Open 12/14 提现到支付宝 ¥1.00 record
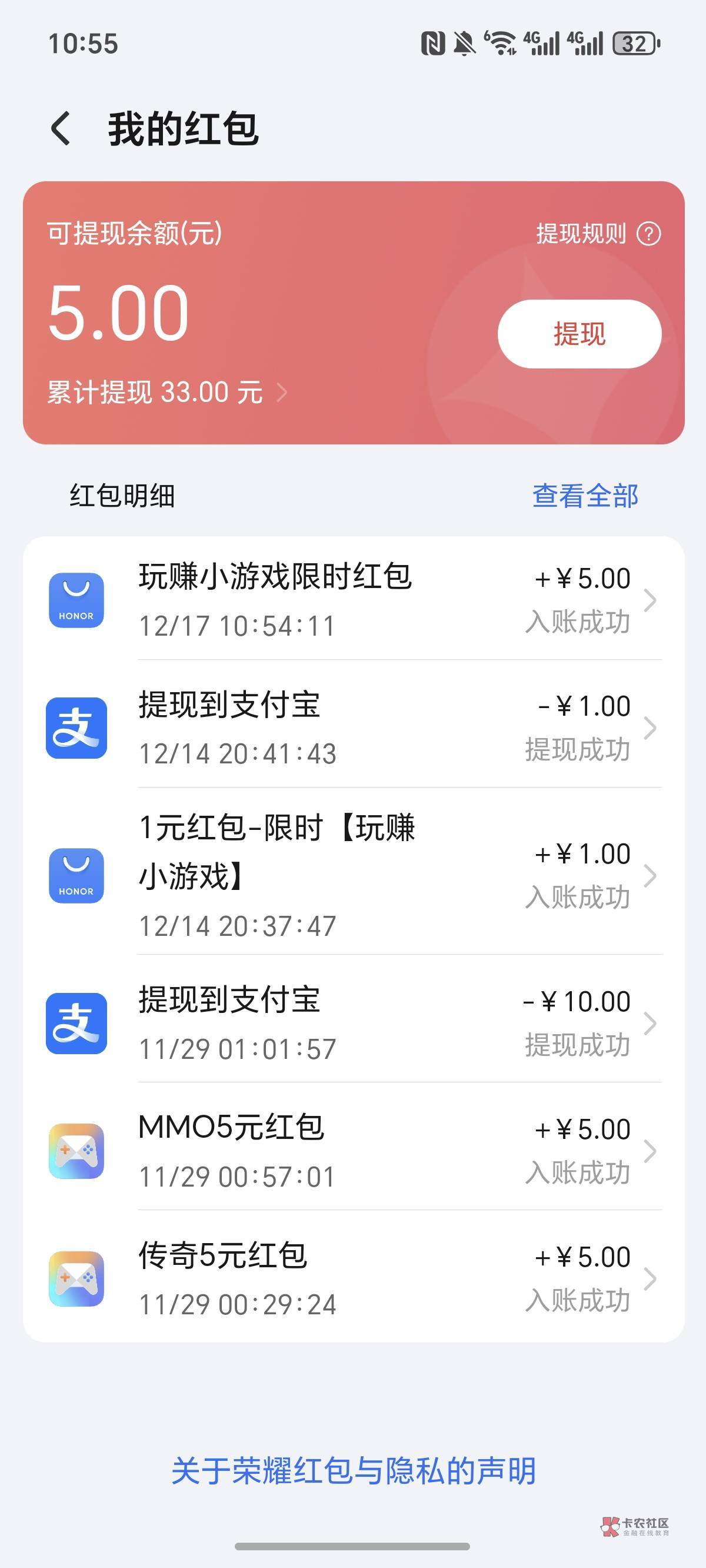The width and height of the screenshot is (706, 1568). 354,728
